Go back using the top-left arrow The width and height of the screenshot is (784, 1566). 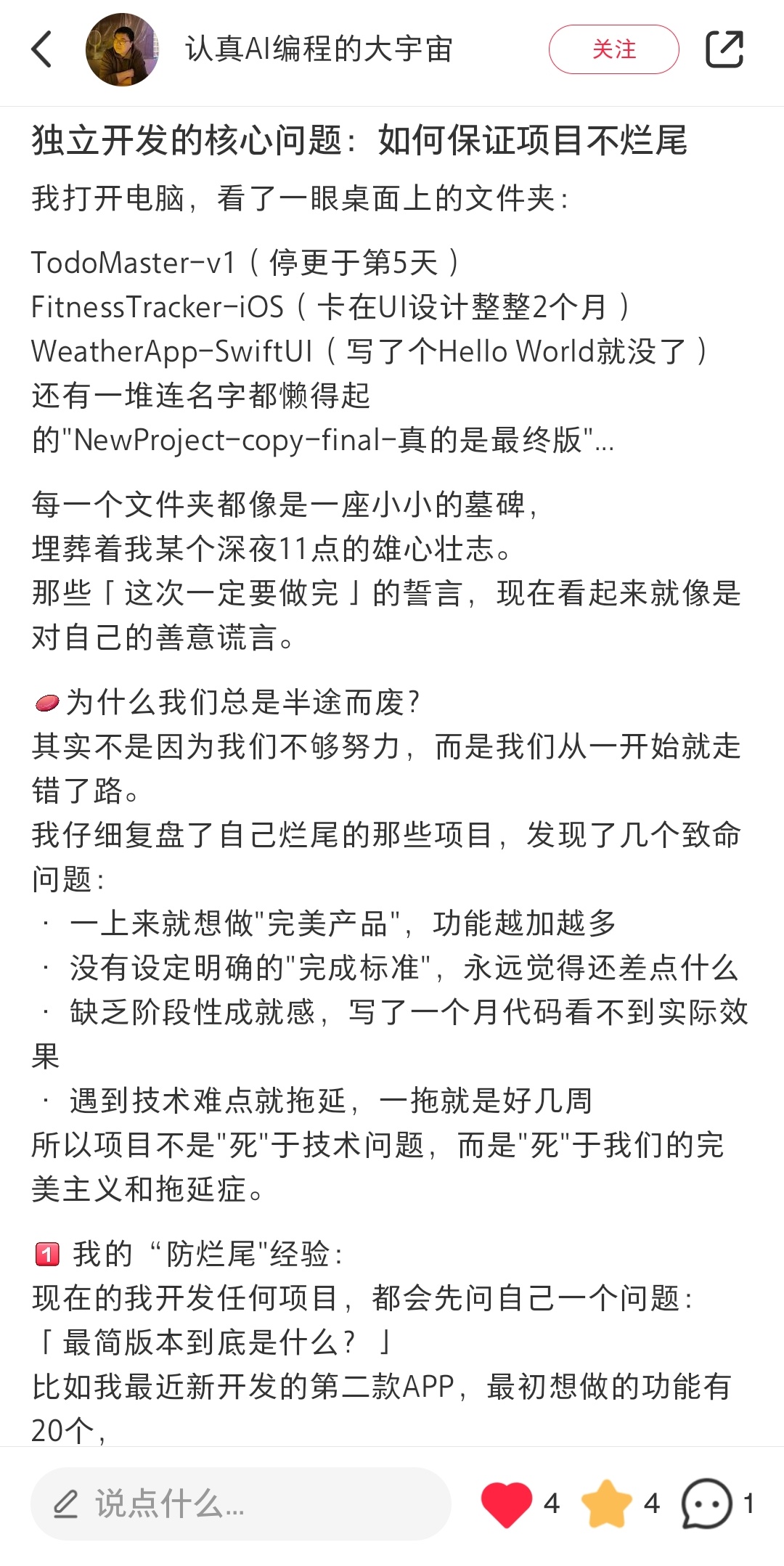point(42,49)
